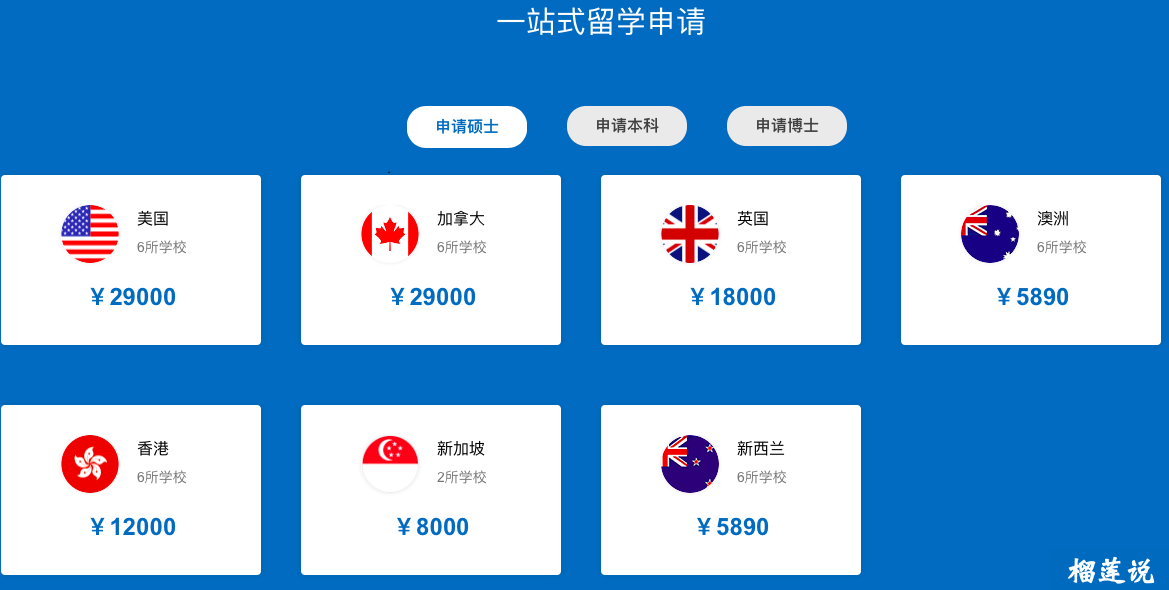Select the 申请硕士 tab
Screen dimensions: 1169x590
point(467,127)
